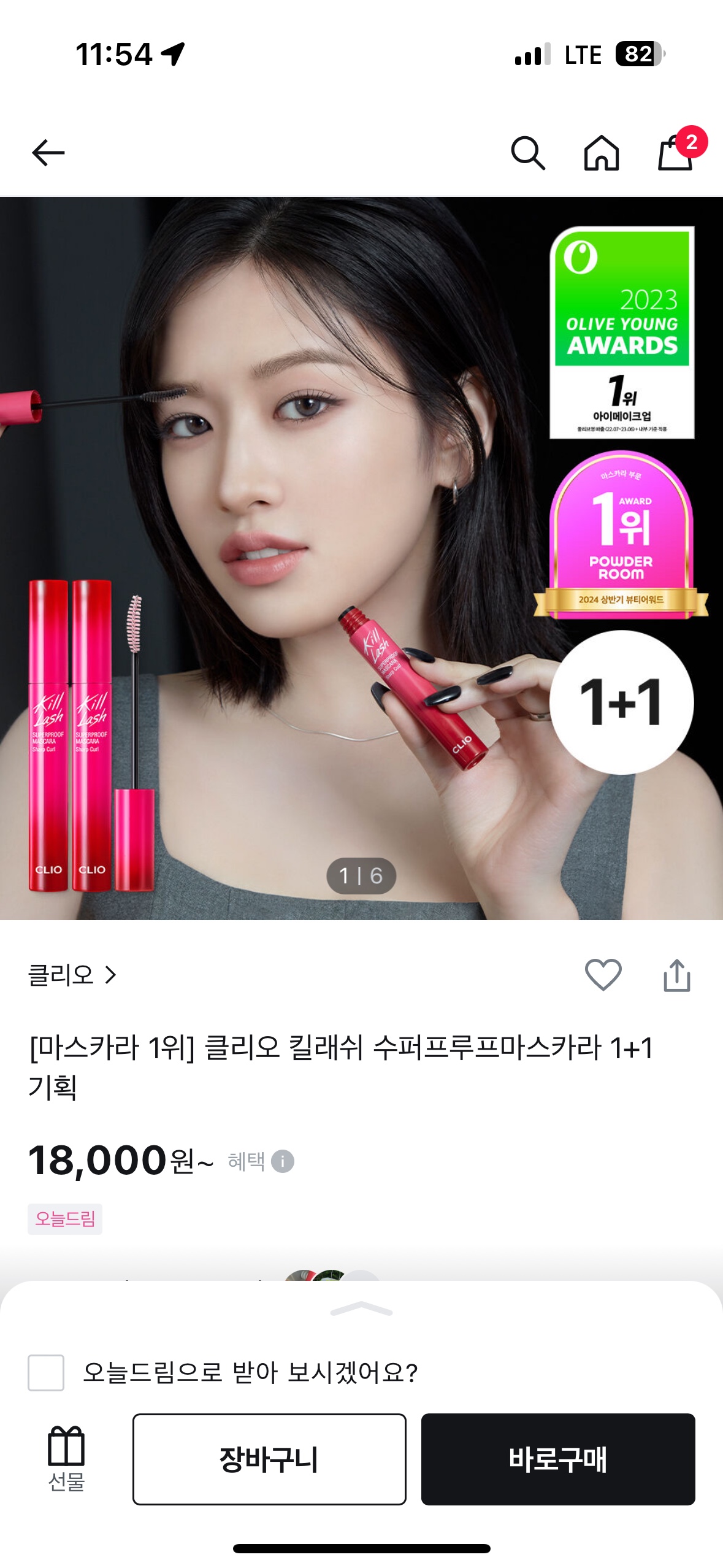
Task: Go to the home icon
Action: click(x=601, y=153)
